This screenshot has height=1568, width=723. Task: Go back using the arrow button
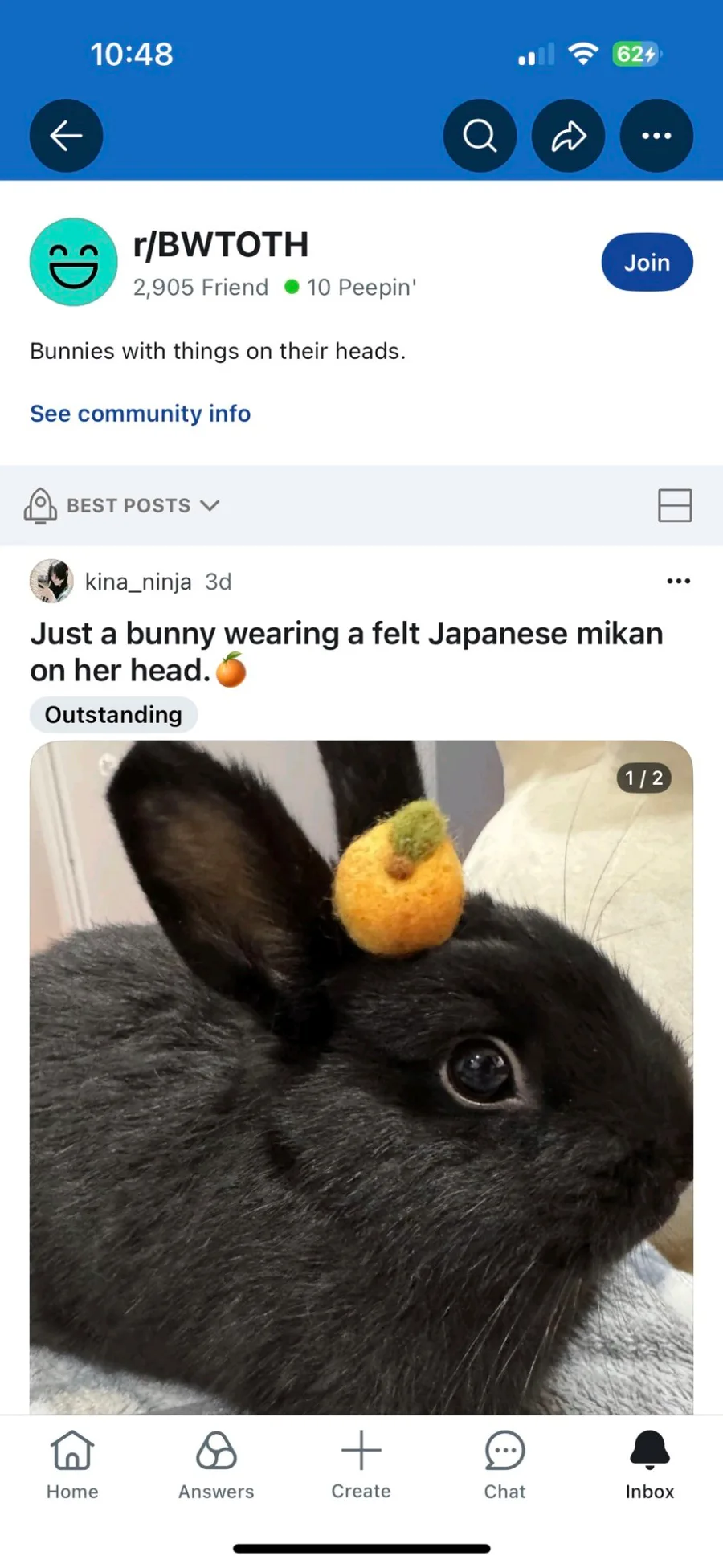tap(66, 136)
